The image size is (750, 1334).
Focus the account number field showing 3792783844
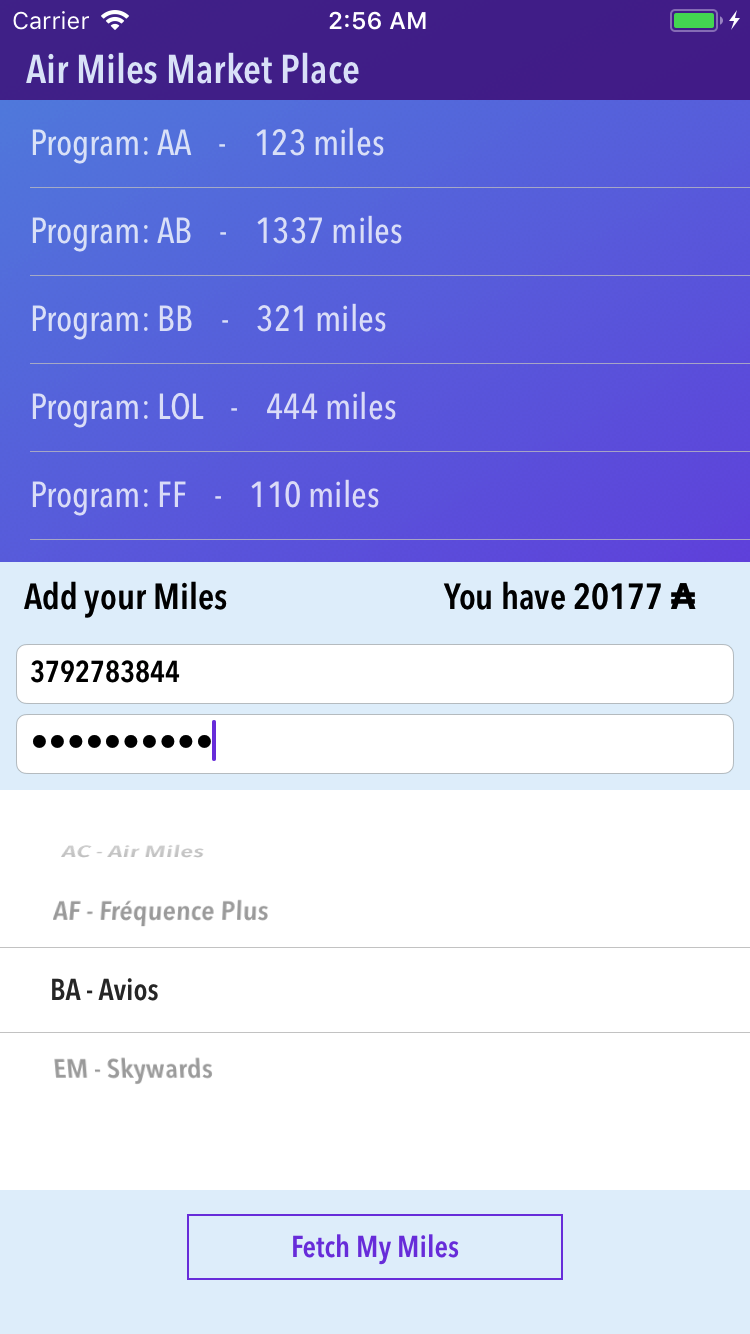(375, 673)
